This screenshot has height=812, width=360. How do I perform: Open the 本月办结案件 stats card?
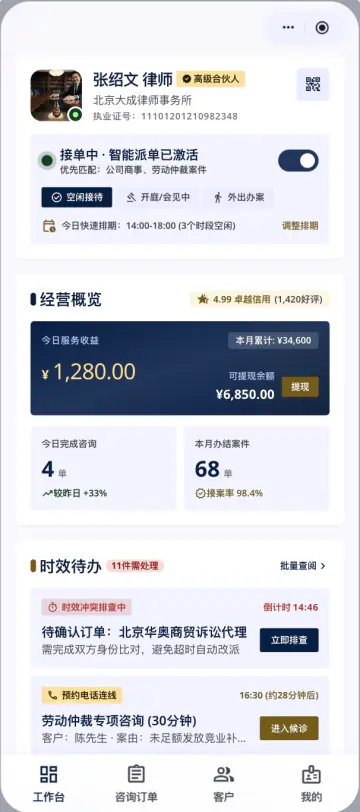coord(256,468)
